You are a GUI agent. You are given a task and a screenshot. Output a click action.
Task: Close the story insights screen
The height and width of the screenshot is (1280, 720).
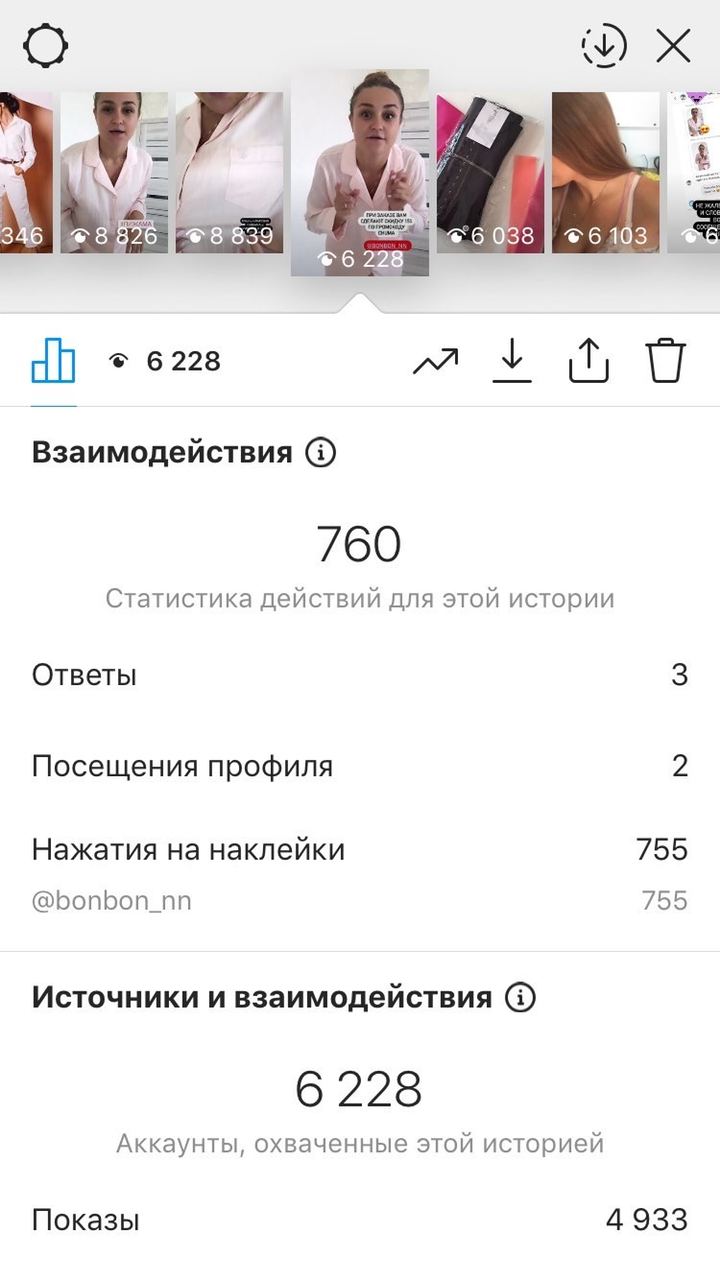(673, 46)
